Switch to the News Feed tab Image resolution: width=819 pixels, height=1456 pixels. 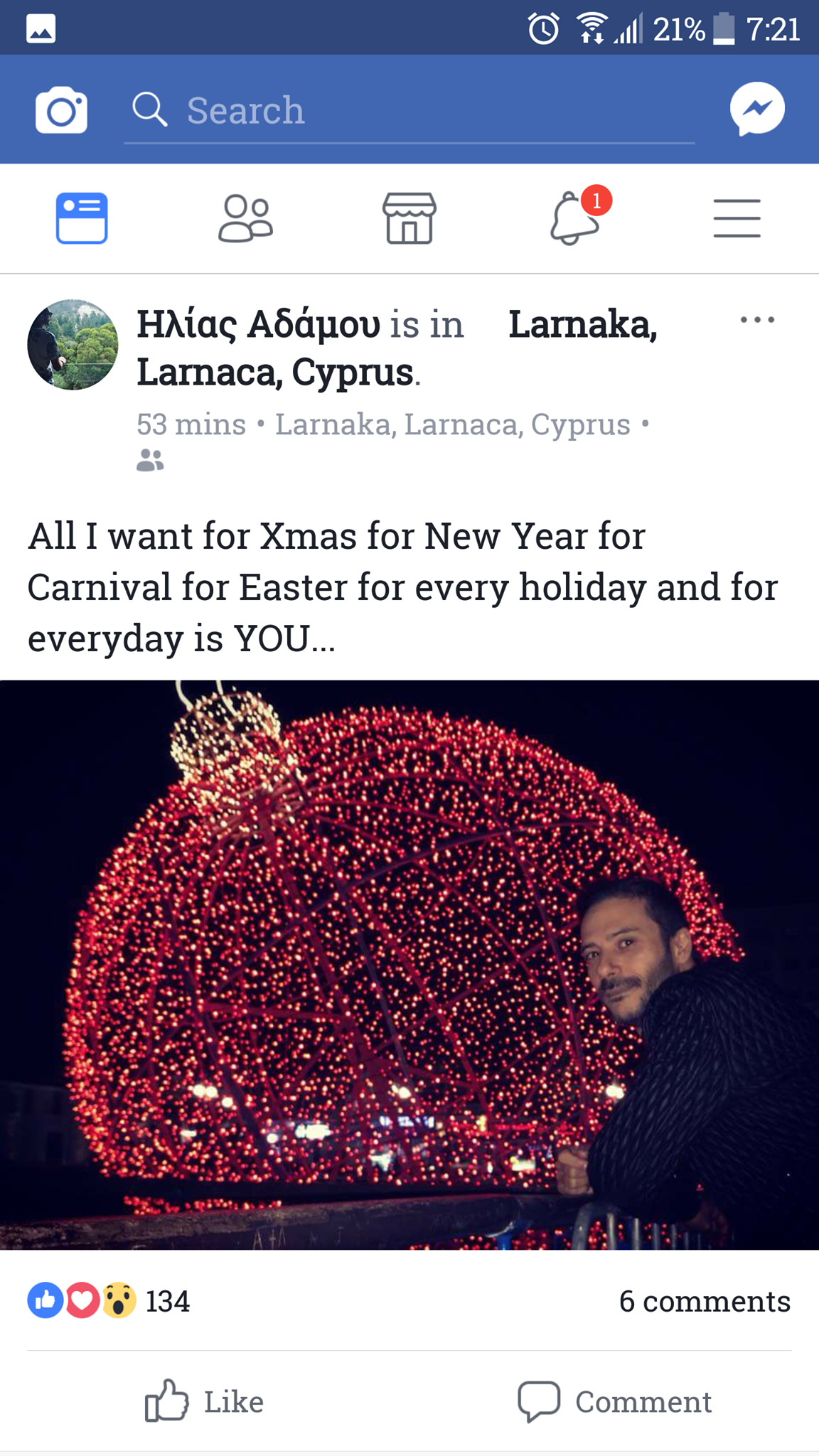(x=82, y=218)
